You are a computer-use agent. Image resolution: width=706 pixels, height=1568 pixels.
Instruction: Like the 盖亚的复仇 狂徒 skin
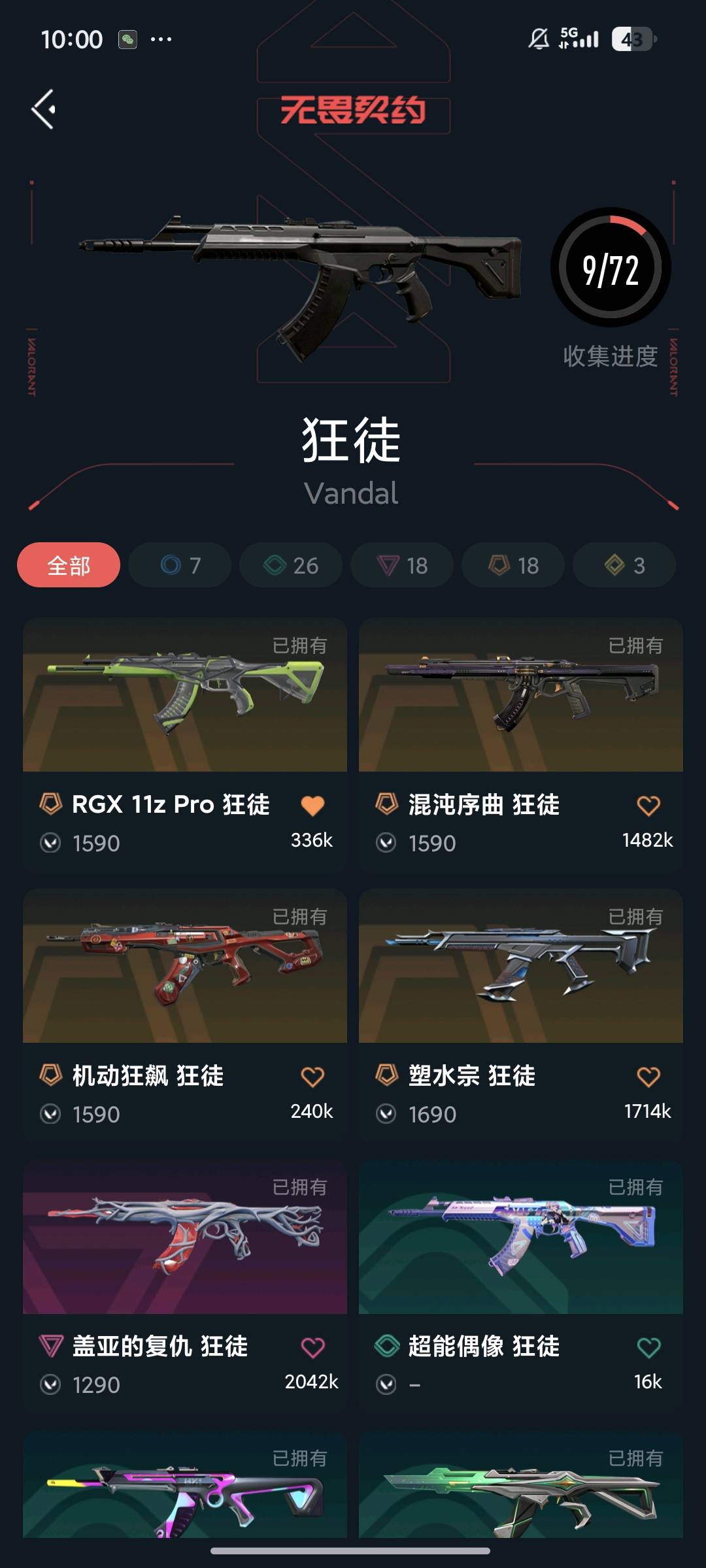(x=312, y=1347)
